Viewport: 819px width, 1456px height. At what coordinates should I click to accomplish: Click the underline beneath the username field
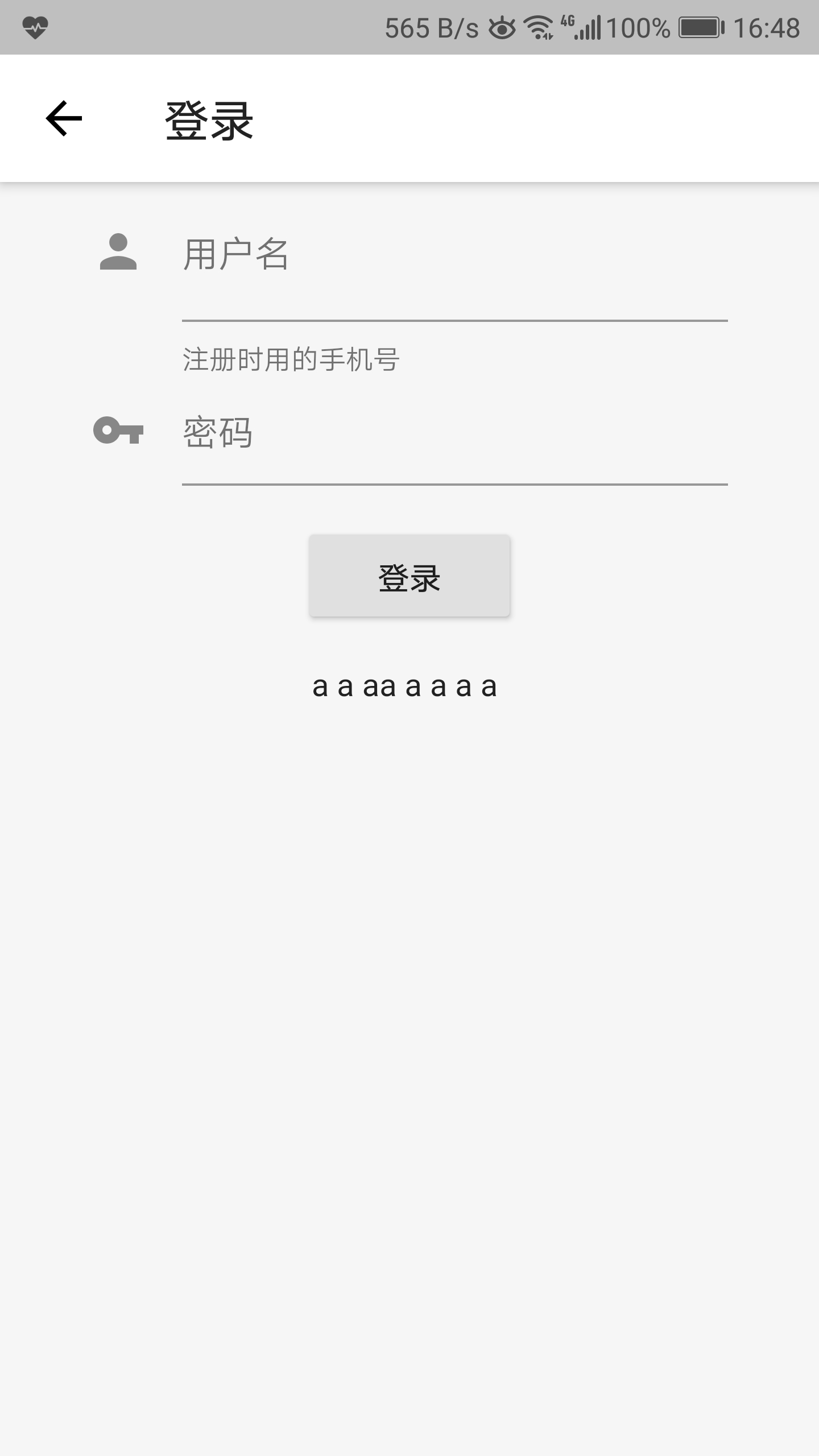pos(455,322)
